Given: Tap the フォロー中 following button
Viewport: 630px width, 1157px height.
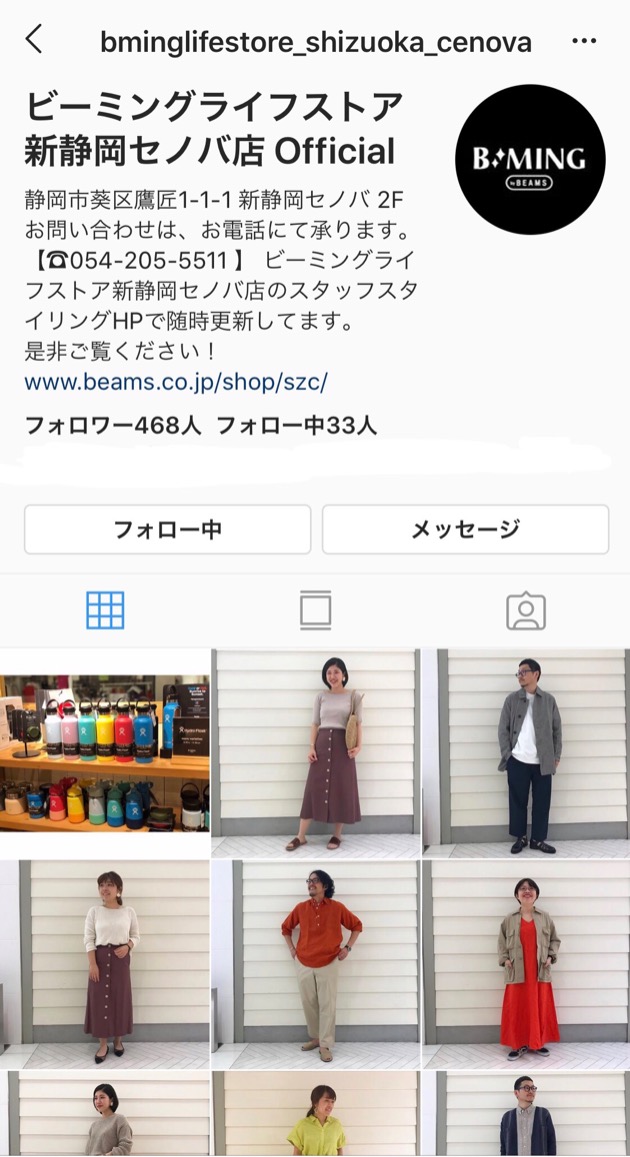Looking at the screenshot, I should (167, 529).
